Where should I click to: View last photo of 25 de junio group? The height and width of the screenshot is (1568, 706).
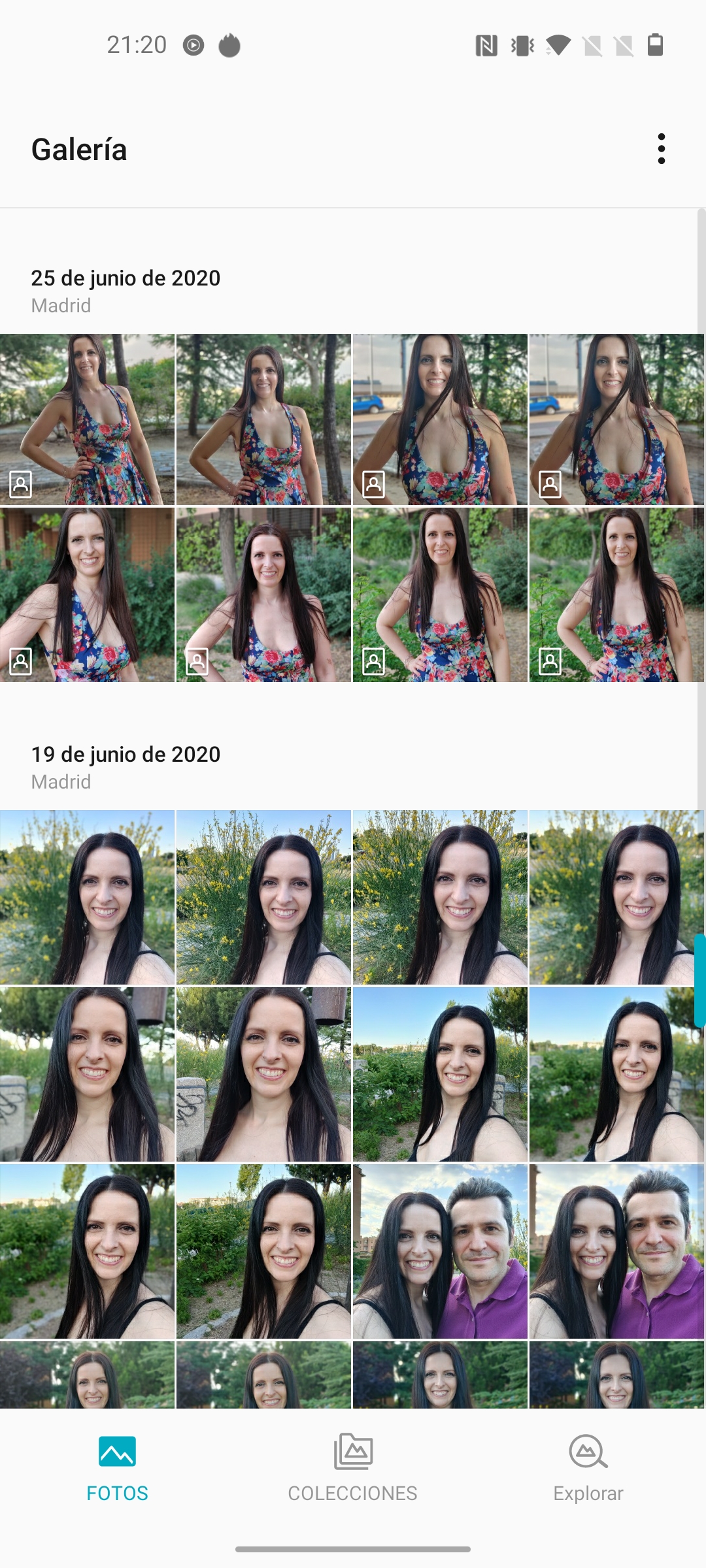(x=616, y=595)
